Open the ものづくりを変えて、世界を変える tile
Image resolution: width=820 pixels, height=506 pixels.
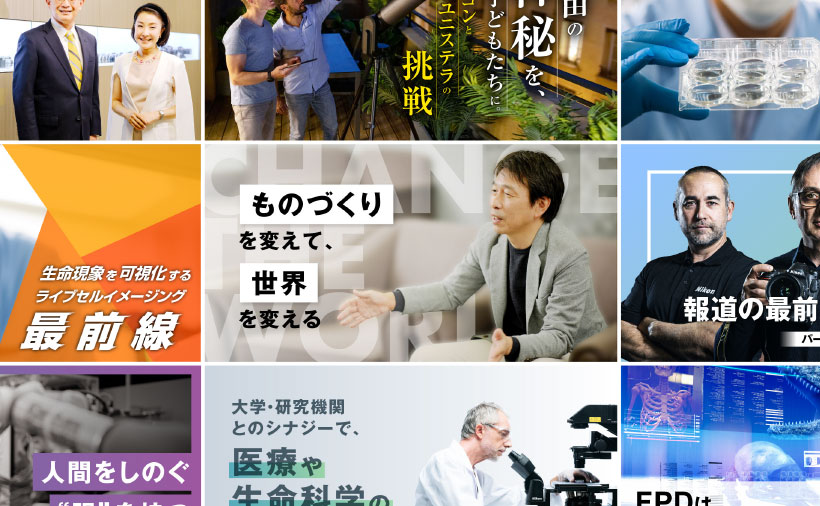point(410,252)
